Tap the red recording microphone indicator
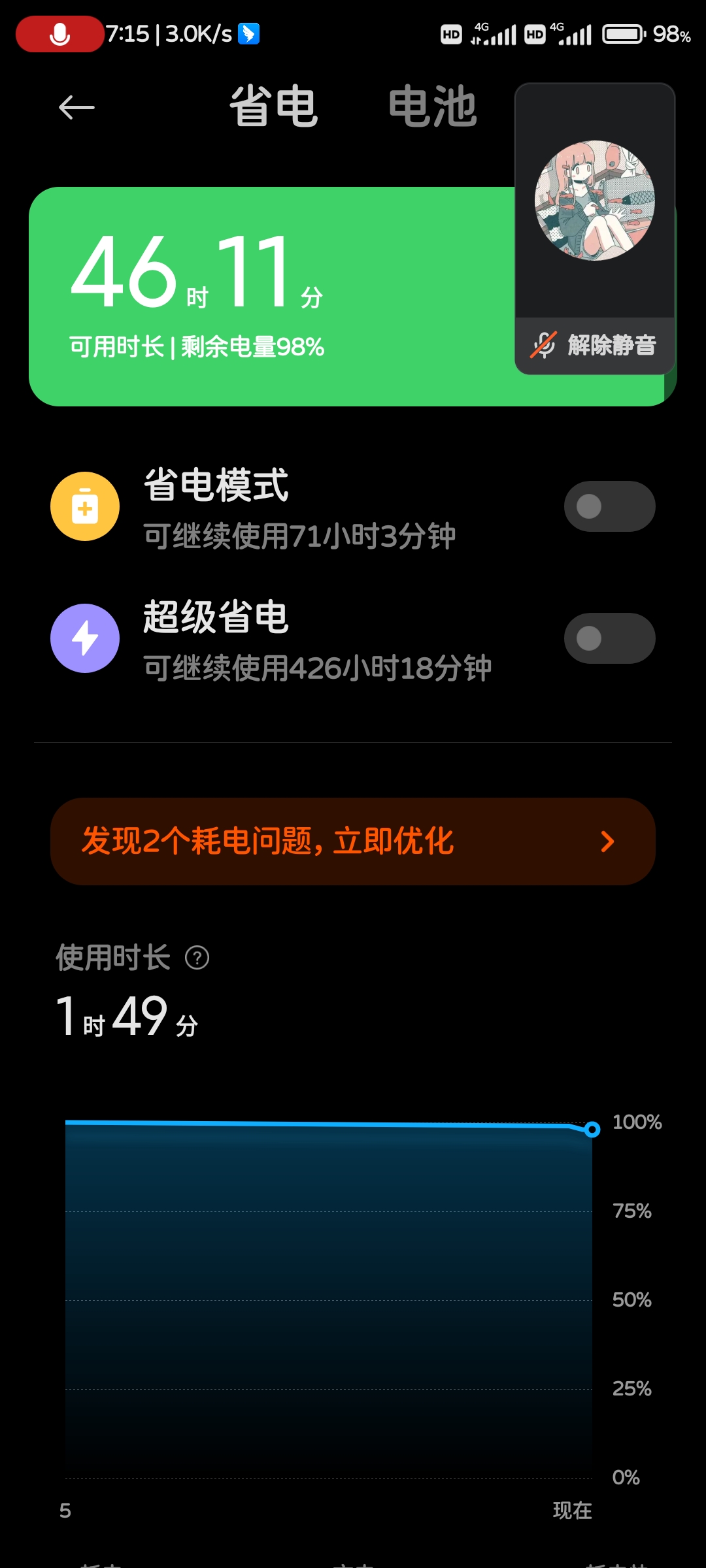 (59, 34)
